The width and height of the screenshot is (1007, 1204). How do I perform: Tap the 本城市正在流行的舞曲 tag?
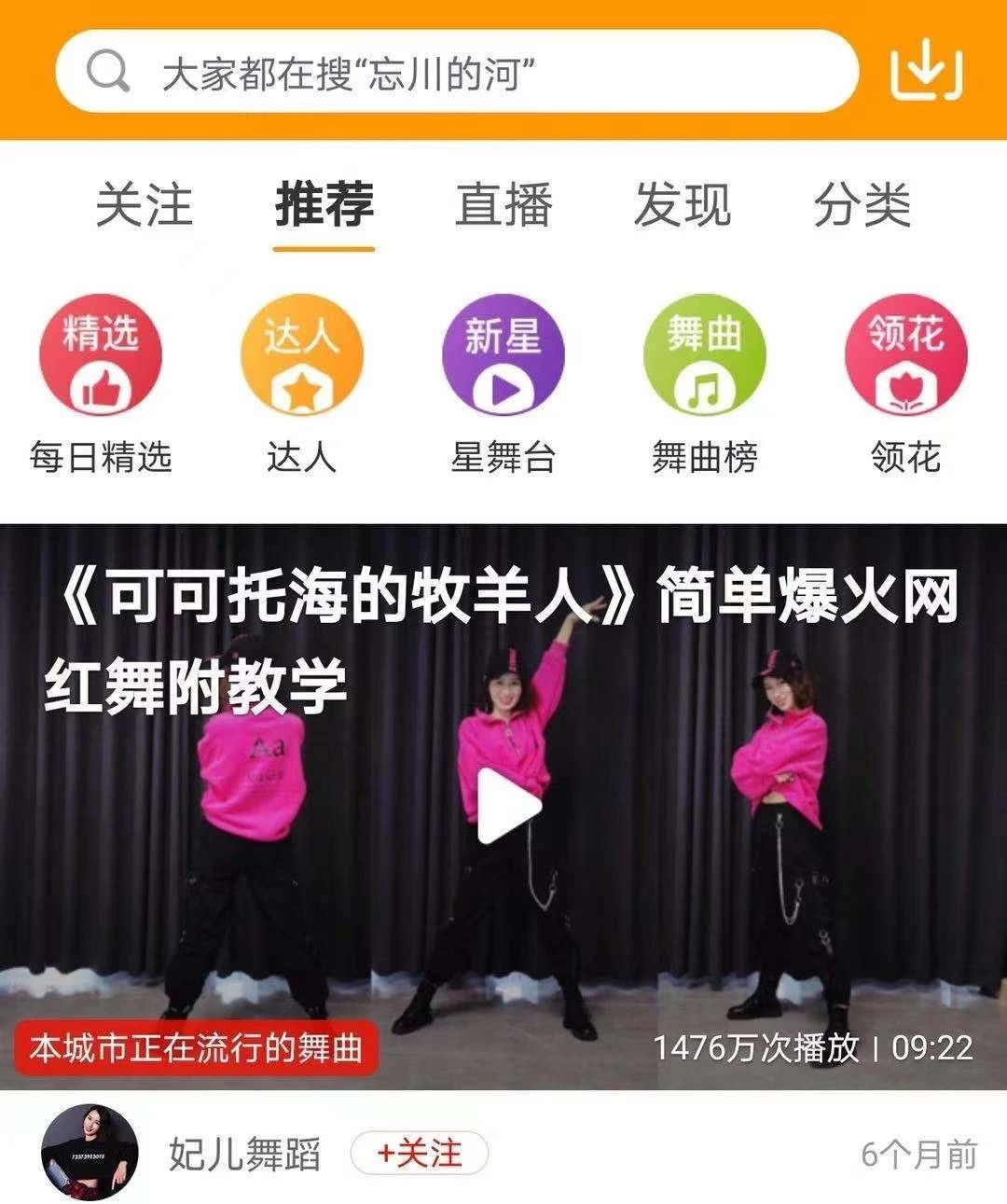click(x=196, y=1048)
